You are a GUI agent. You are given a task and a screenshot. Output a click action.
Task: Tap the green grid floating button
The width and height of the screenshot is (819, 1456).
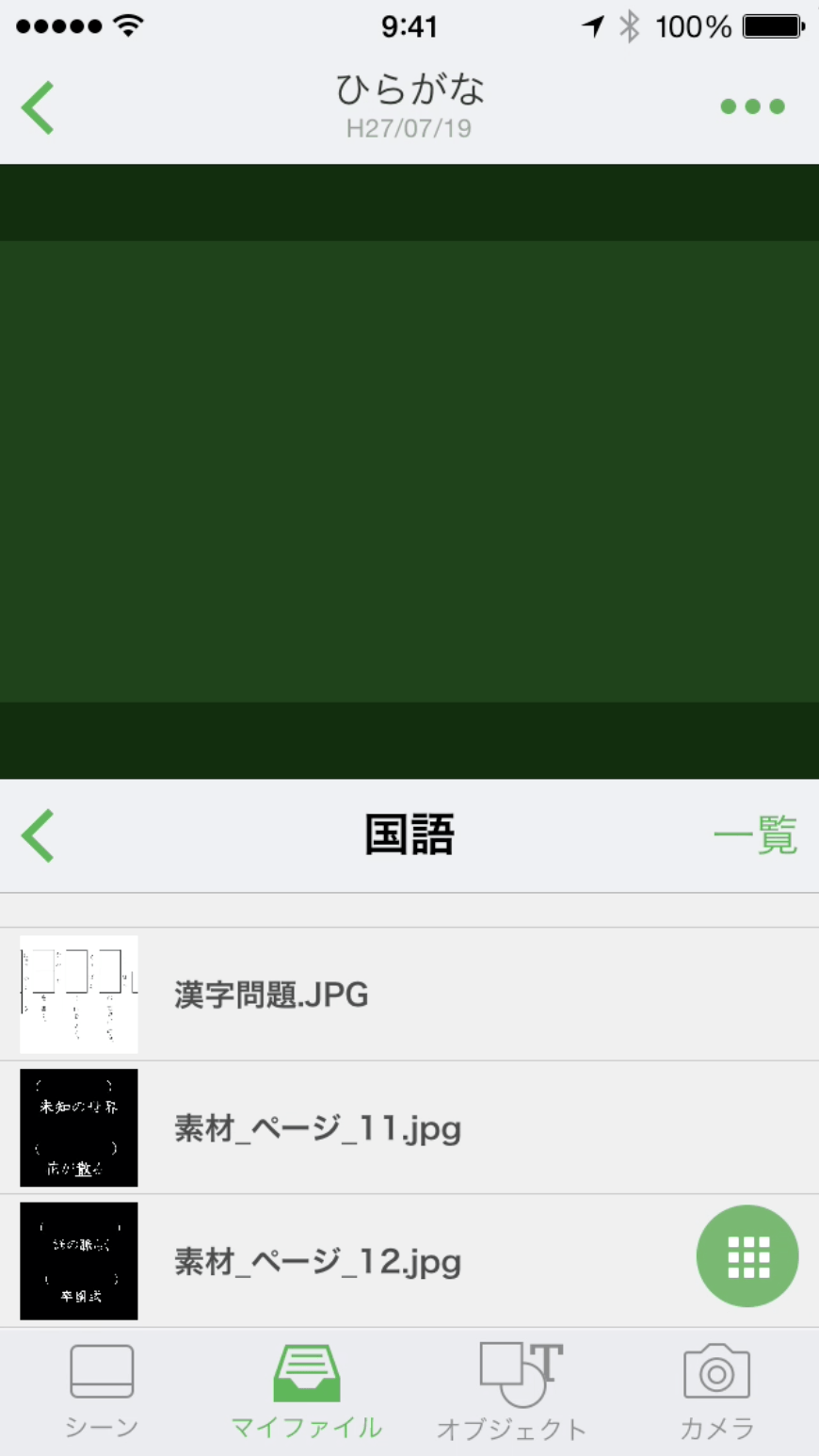click(747, 1256)
